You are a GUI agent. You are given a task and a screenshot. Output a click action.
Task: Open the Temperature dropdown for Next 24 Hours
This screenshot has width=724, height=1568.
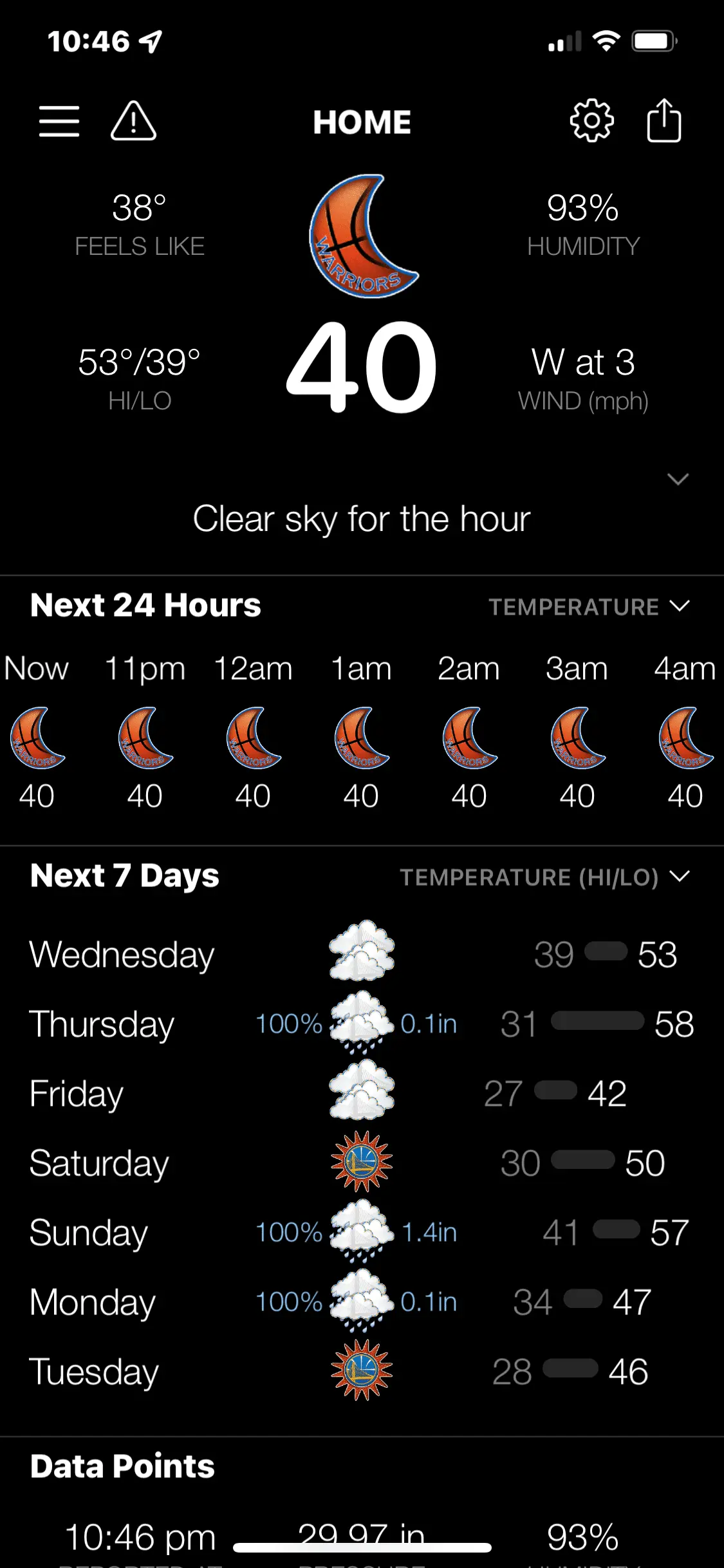[x=589, y=606]
